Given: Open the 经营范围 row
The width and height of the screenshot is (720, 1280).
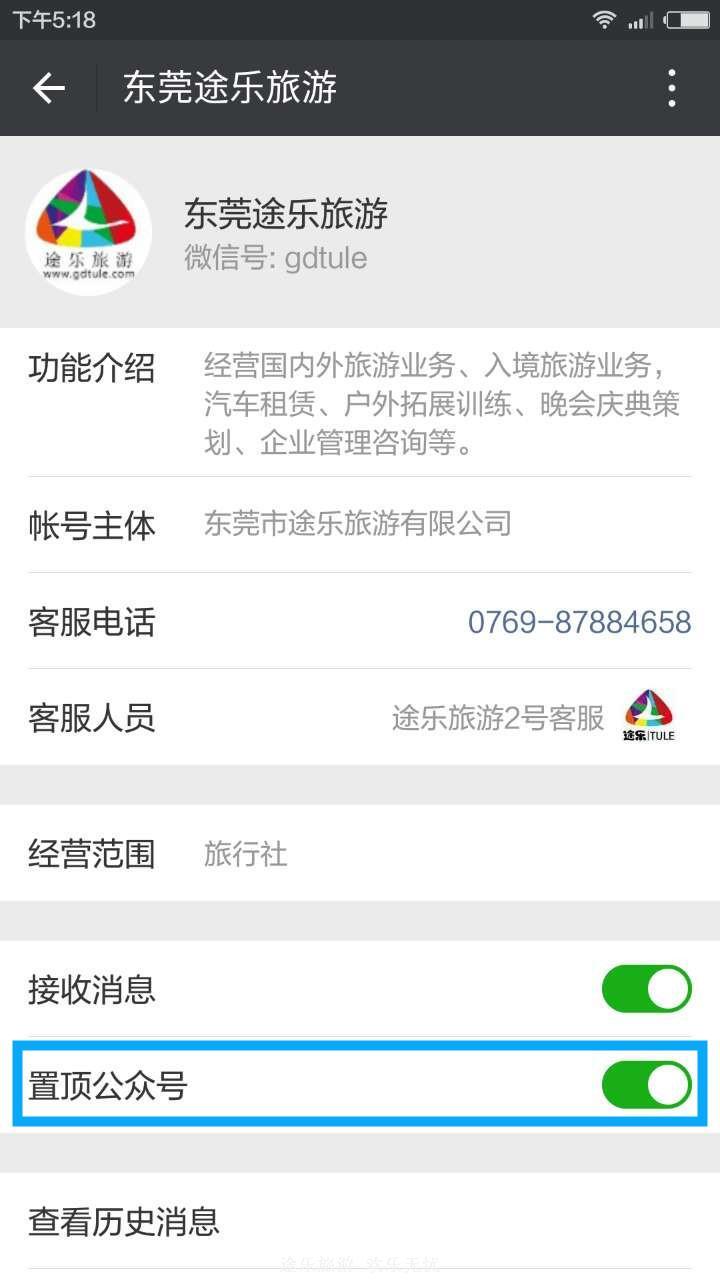Looking at the screenshot, I should pos(358,854).
